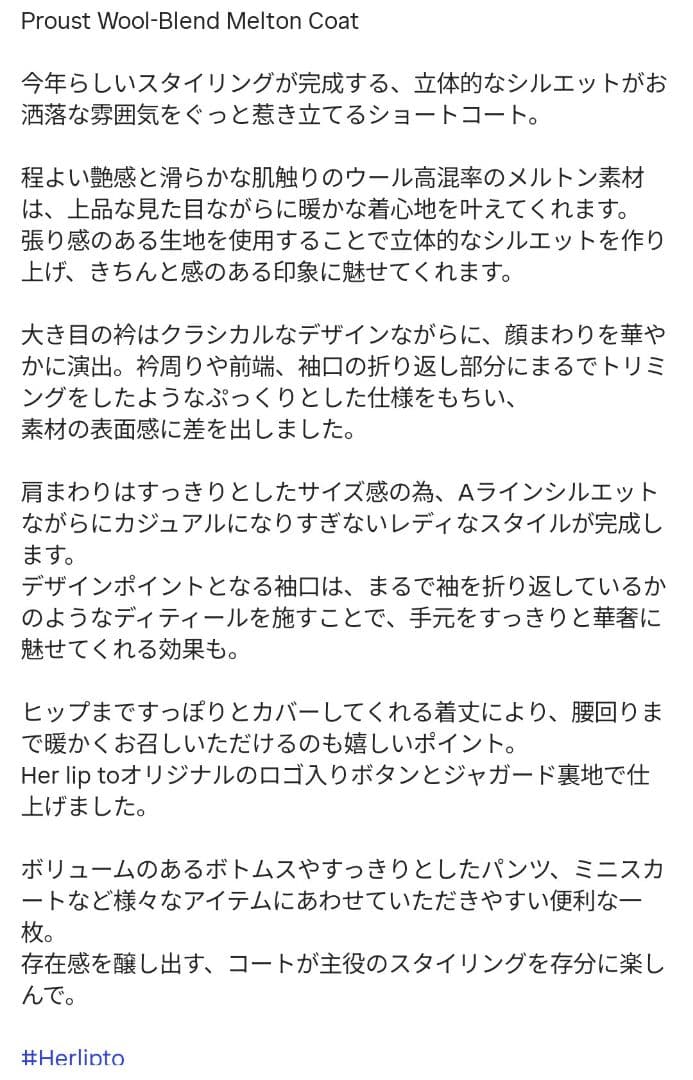Open the #Herlipto hashtag link

73,1057
